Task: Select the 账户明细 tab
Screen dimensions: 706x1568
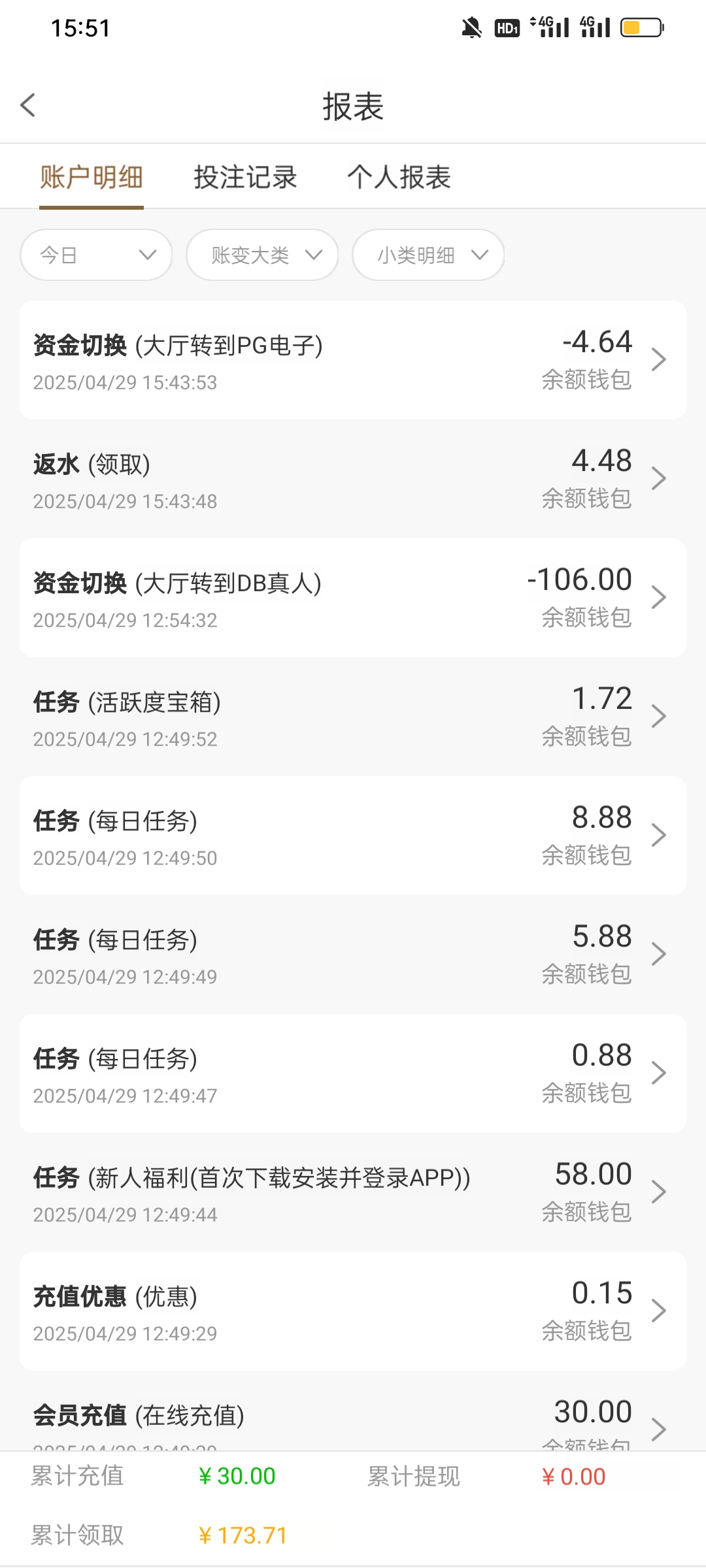Action: pos(92,177)
